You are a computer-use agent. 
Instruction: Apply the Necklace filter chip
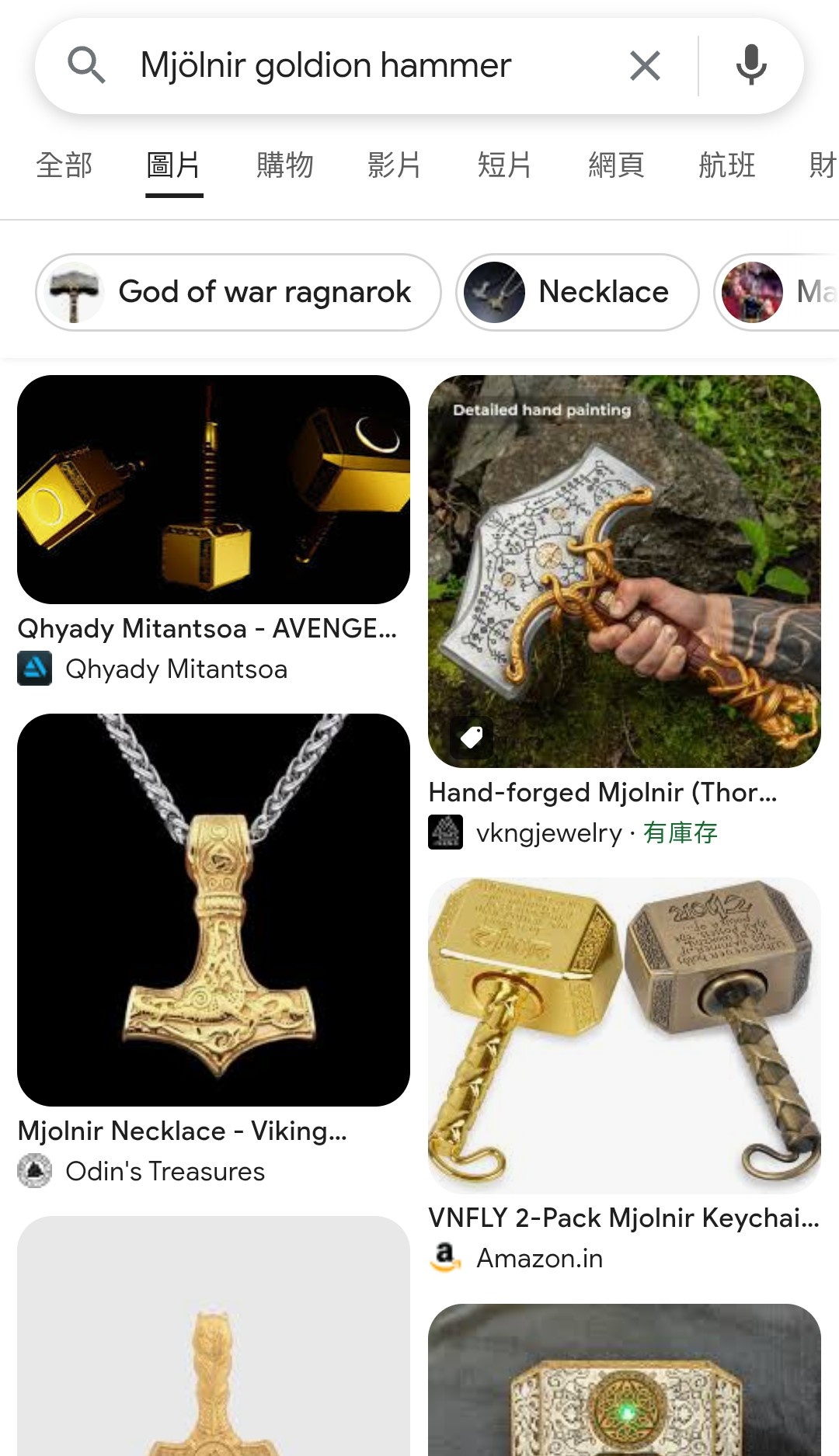coord(577,292)
